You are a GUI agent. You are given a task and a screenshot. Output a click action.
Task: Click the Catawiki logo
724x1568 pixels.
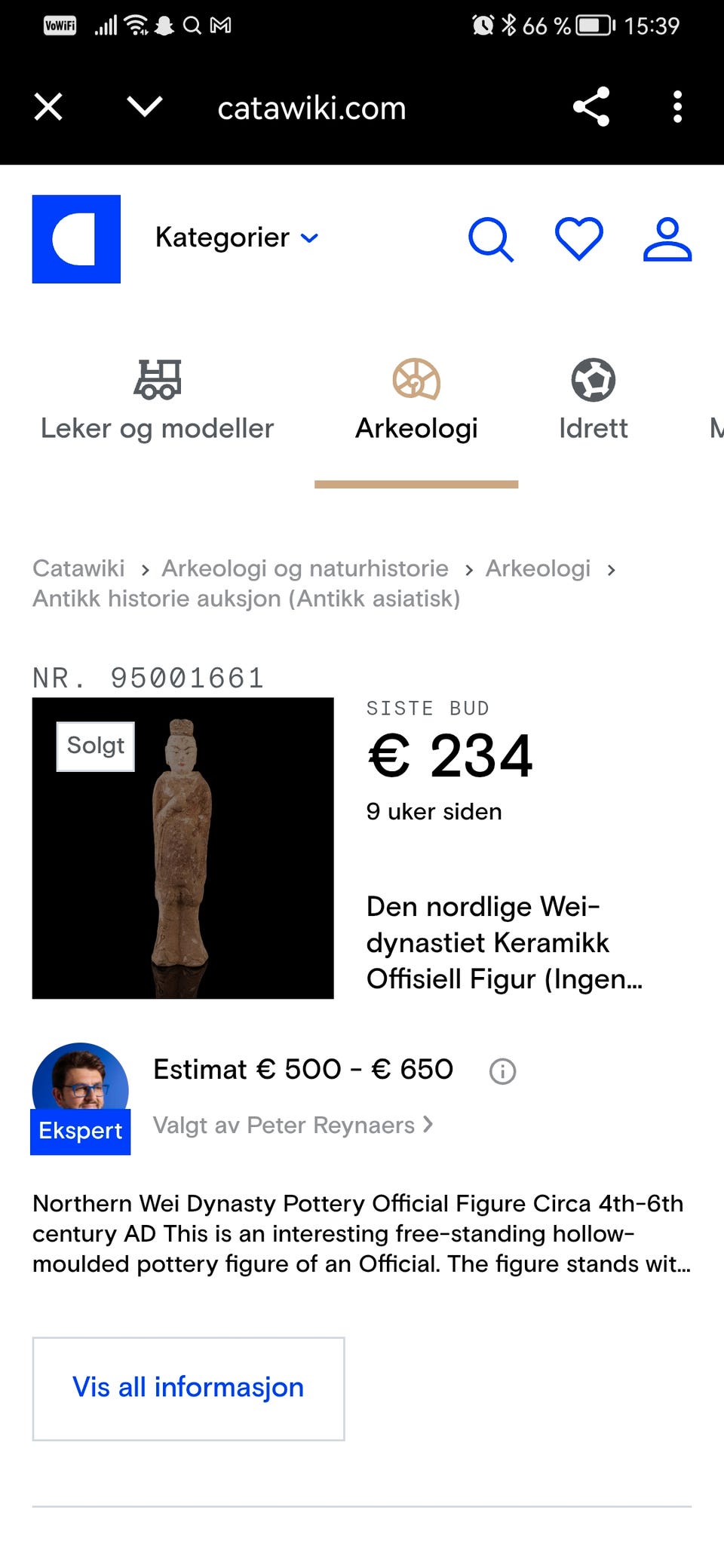click(75, 240)
